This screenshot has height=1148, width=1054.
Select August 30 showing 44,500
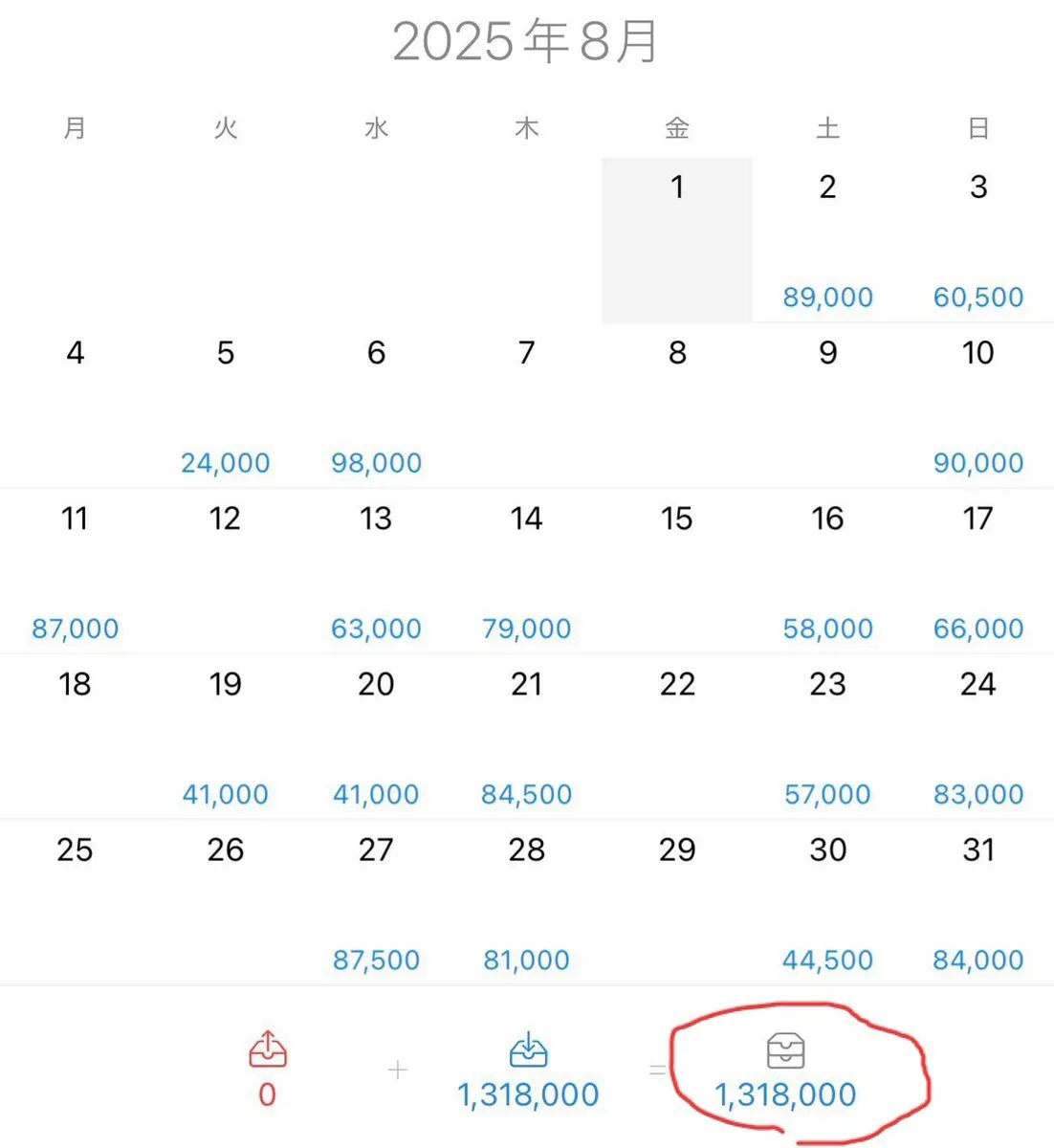[827, 902]
